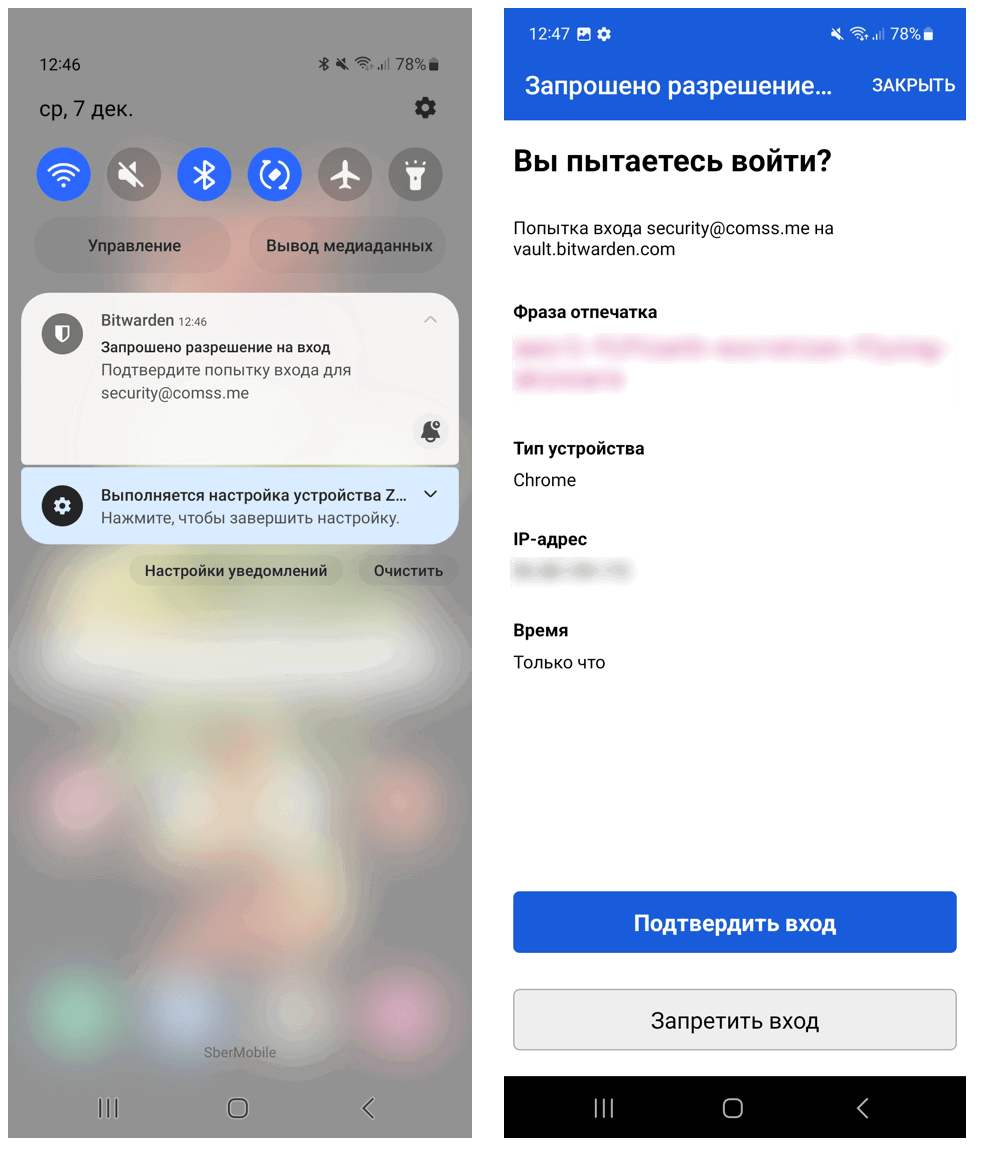Viewport: 1000px width, 1154px height.
Task: Toggle Wi-Fi in quick settings
Action: click(64, 176)
